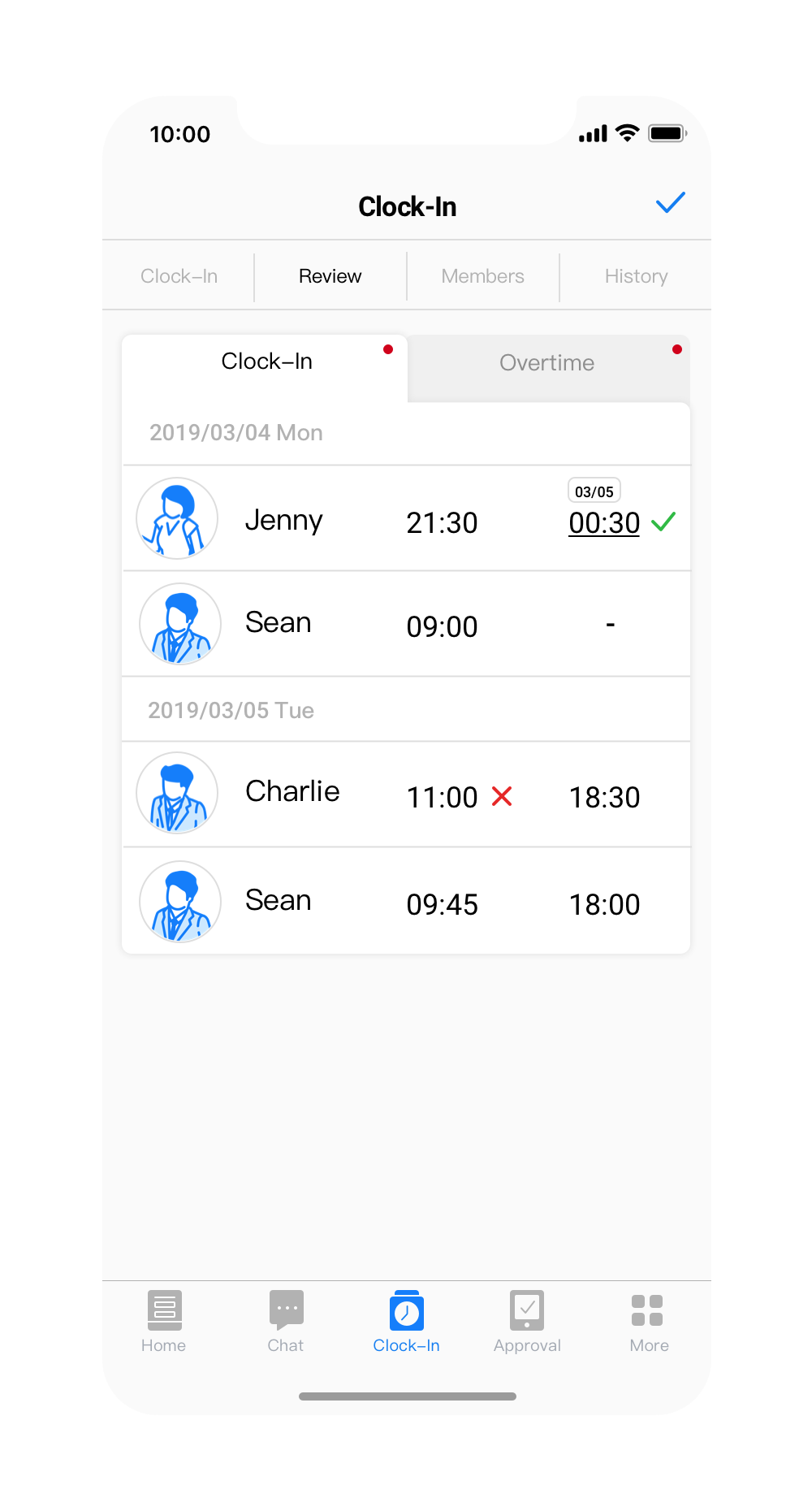
Task: Switch to the top Clock-In tab
Action: [179, 276]
